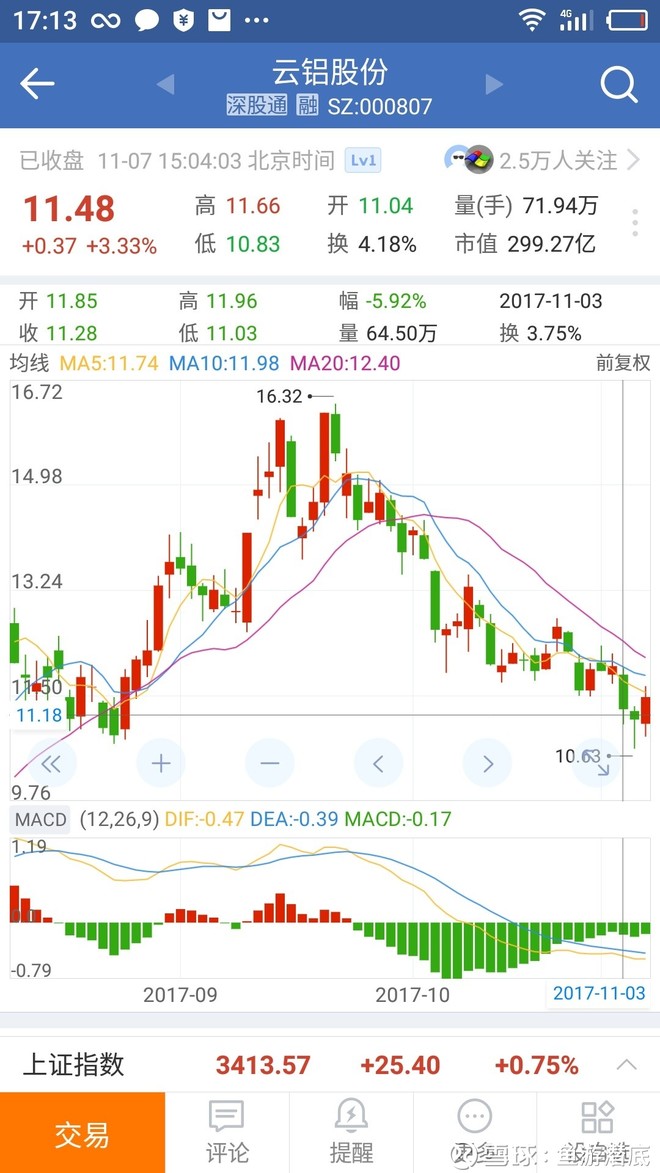
Task: Change the 前复权 adjustment setting
Action: [623, 363]
